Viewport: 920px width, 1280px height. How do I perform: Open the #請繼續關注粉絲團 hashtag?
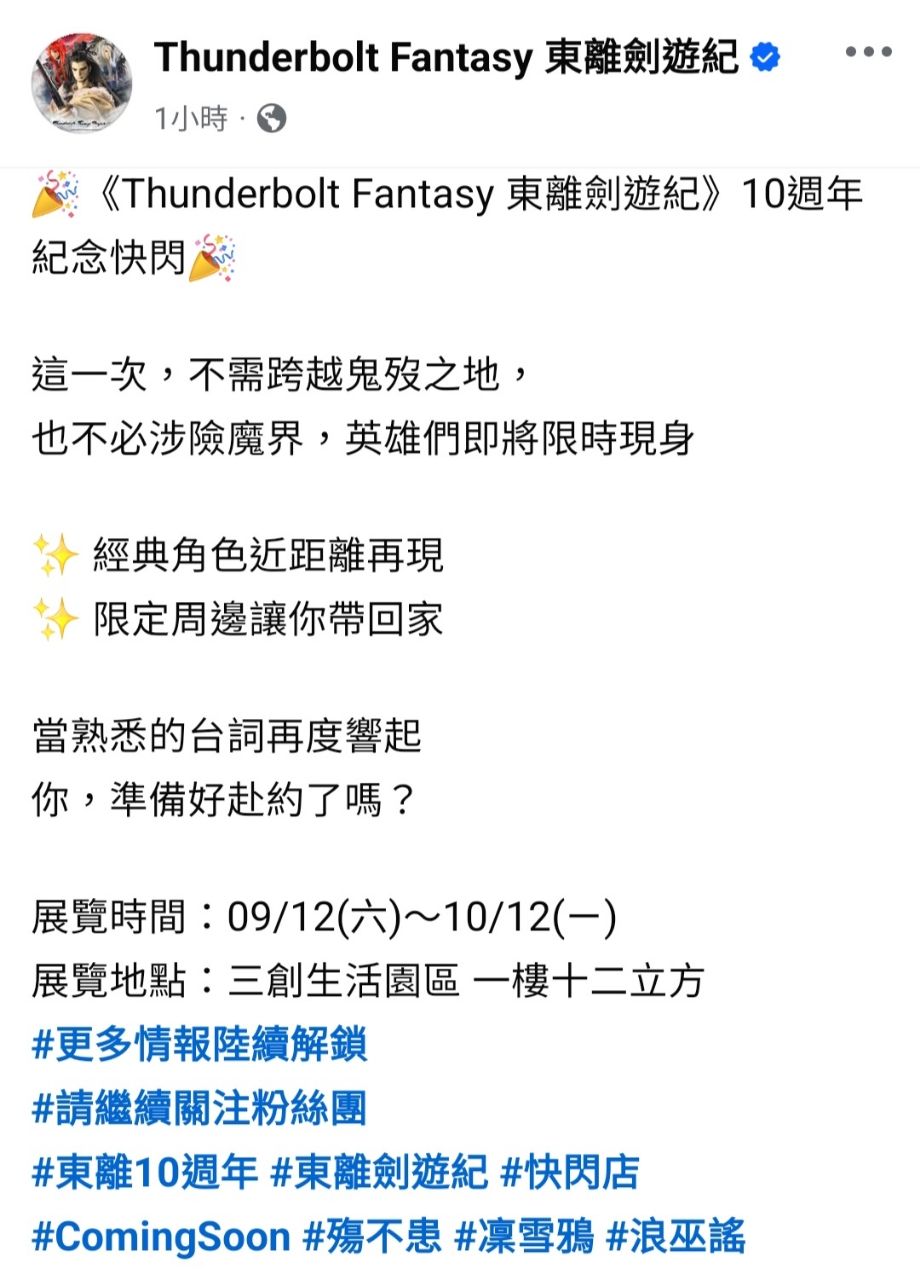[x=200, y=1109]
